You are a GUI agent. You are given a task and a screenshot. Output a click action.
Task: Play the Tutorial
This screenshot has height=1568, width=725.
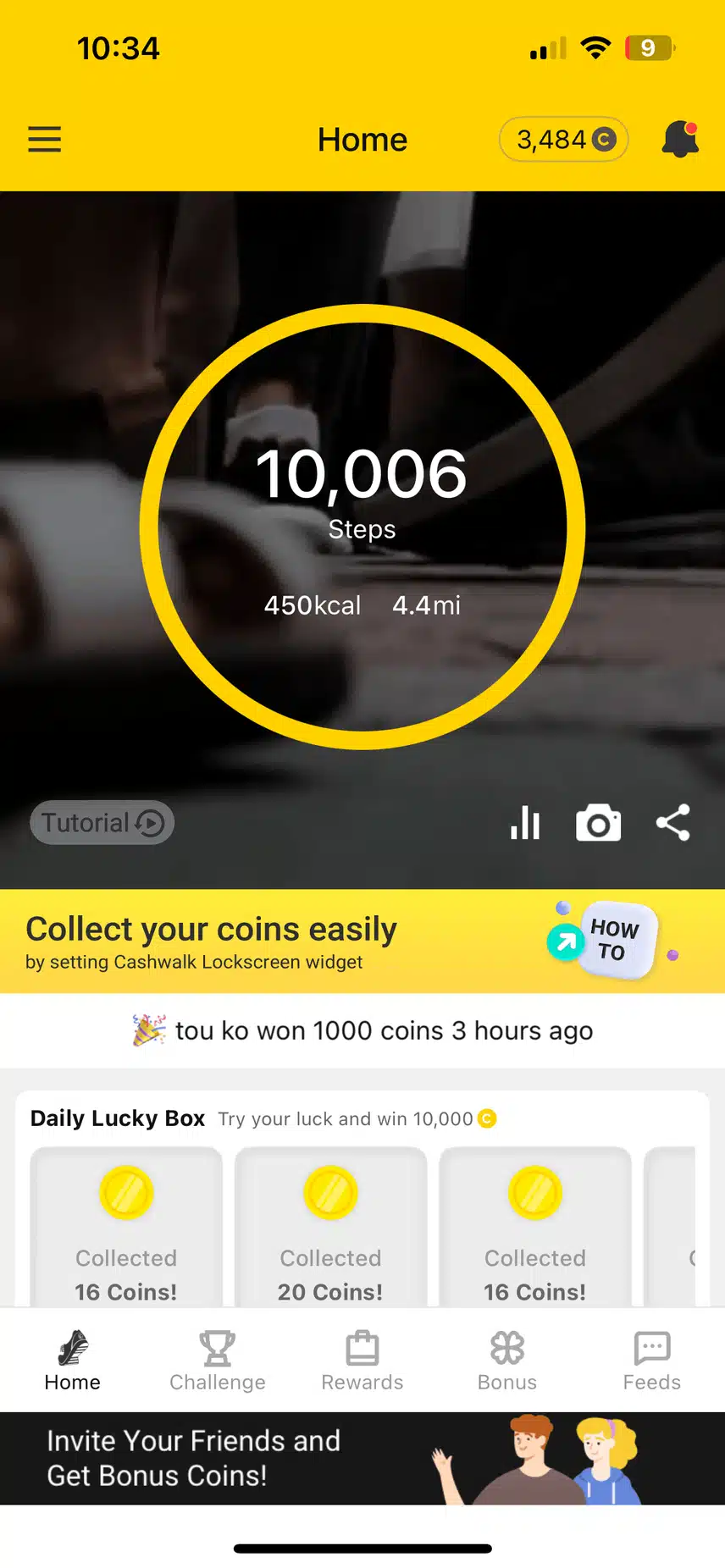tap(102, 822)
